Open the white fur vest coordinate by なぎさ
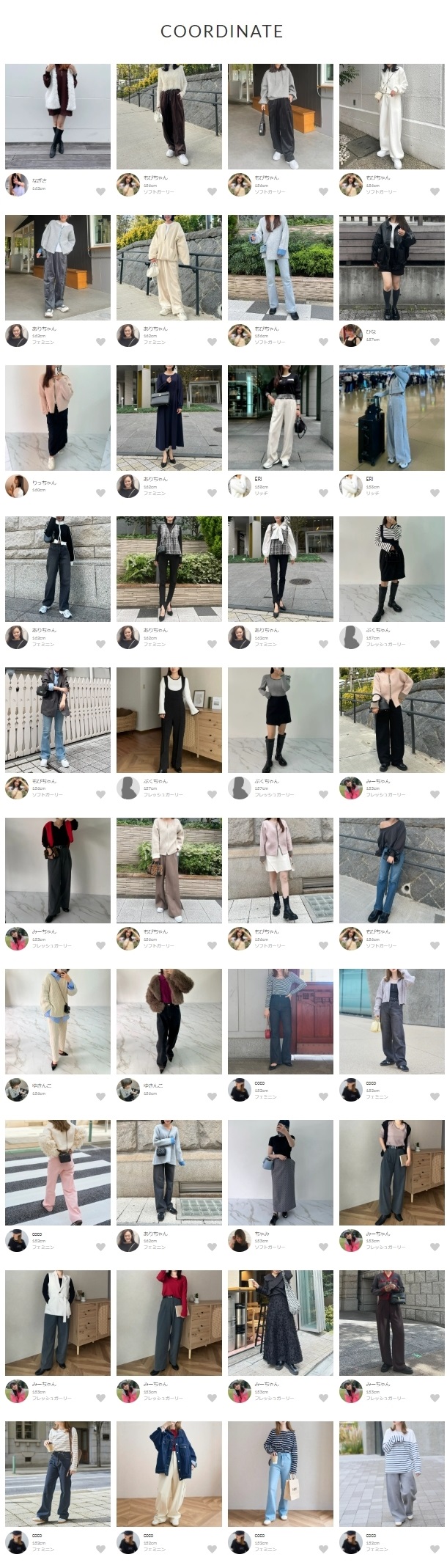The width and height of the screenshot is (447, 1568). tap(58, 116)
